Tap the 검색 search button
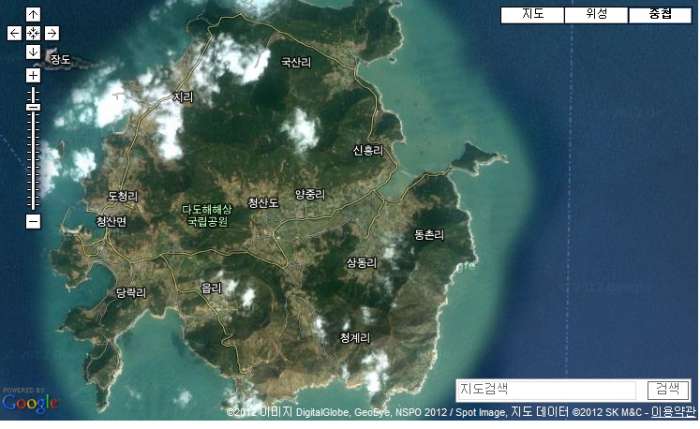This screenshot has height=429, width=700. [667, 390]
